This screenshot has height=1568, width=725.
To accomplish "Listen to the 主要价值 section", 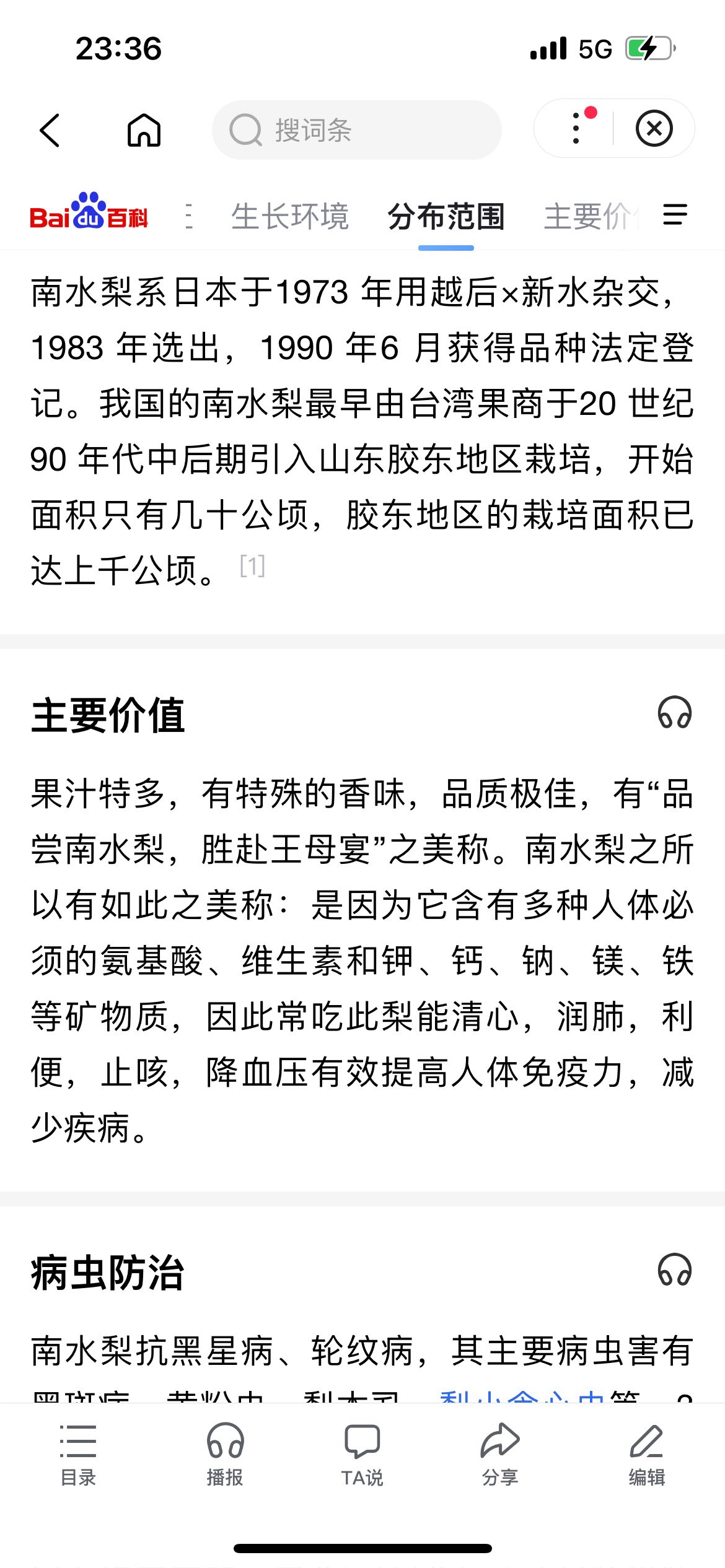I will (674, 712).
